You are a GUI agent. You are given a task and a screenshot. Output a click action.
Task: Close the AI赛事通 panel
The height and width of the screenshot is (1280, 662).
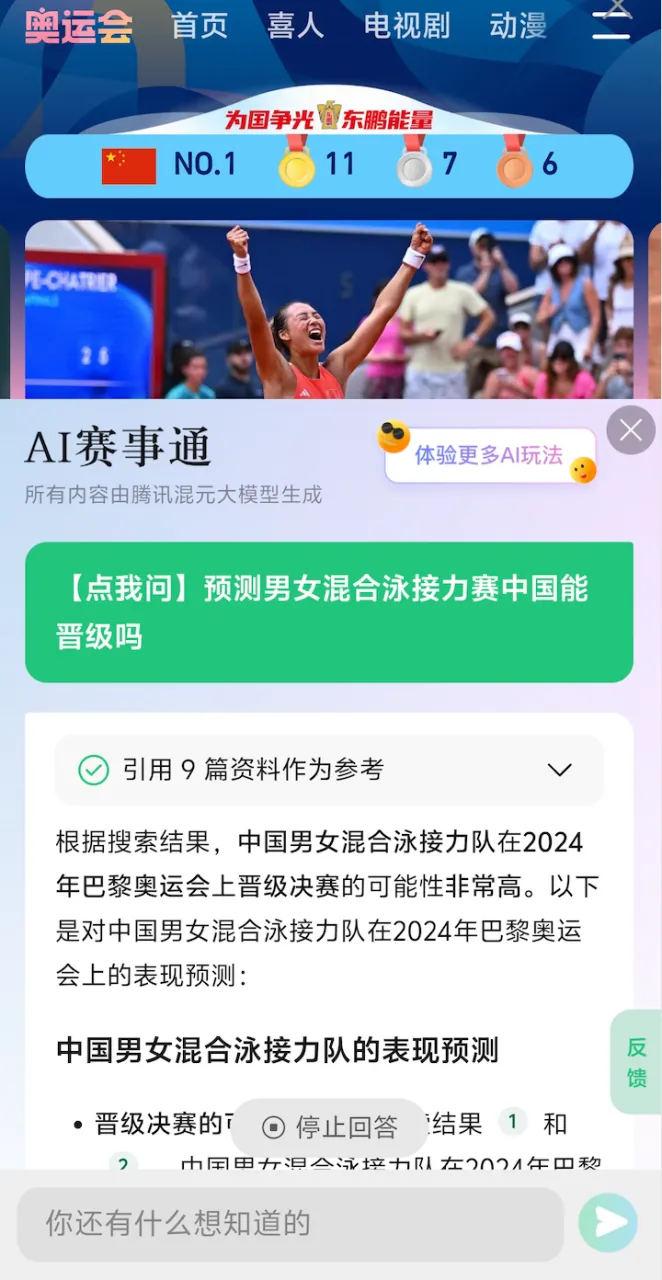pos(631,430)
